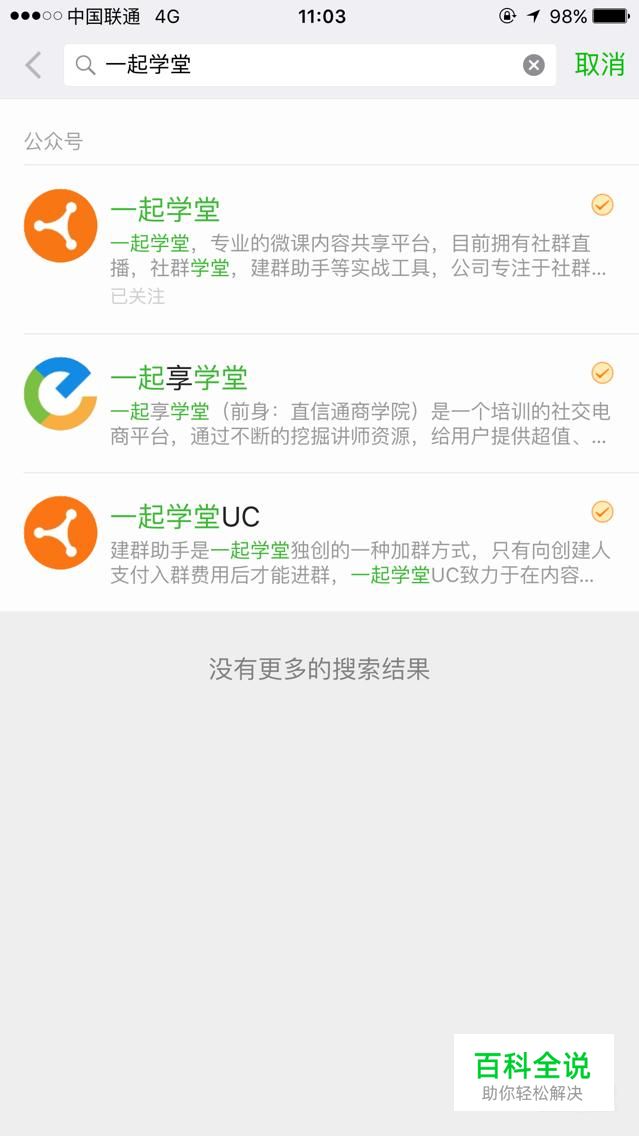Image resolution: width=639 pixels, height=1136 pixels.
Task: Go back using the left arrow
Action: [33, 66]
